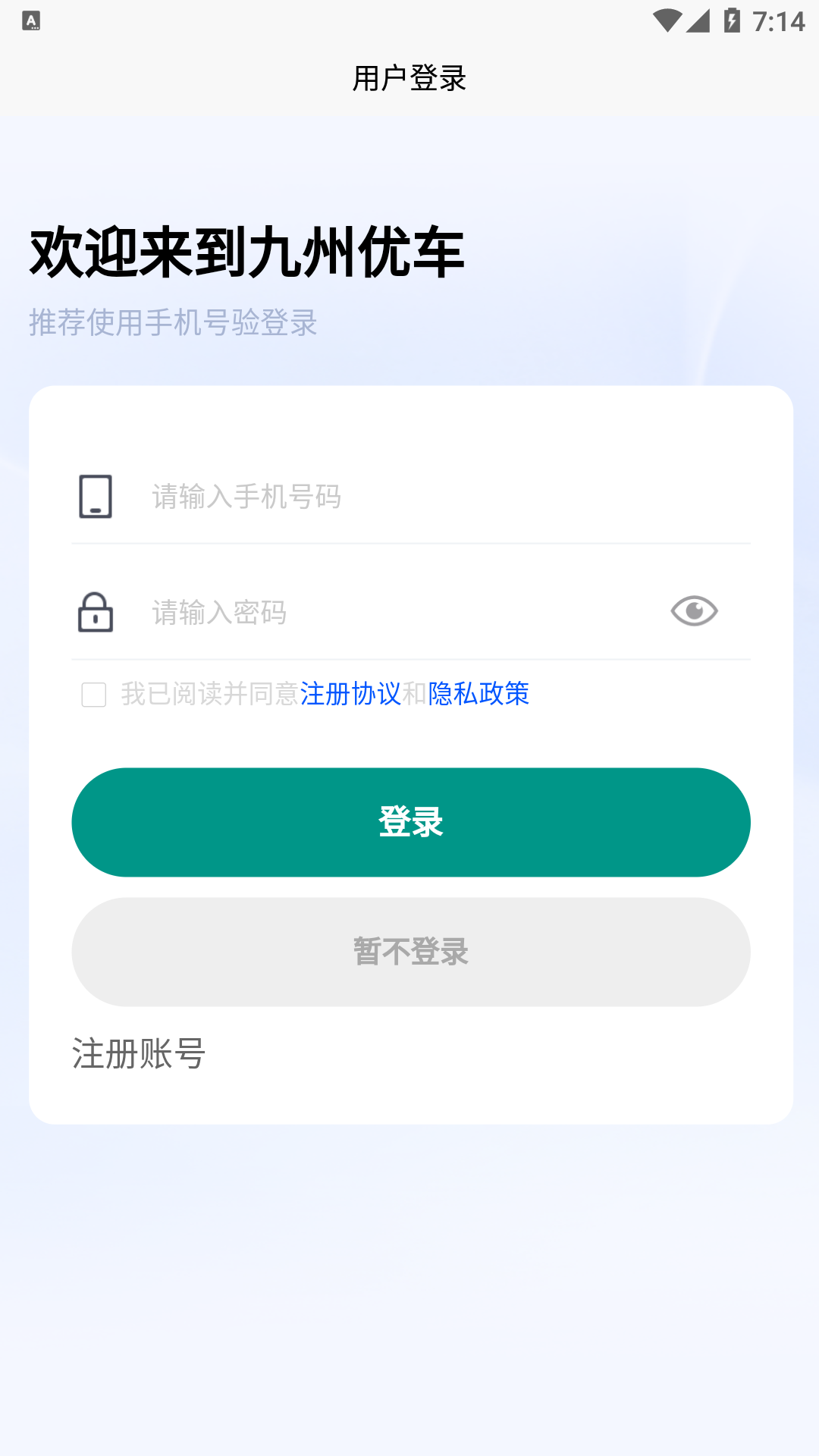
Task: Check the agreement checkbox
Action: (x=94, y=695)
